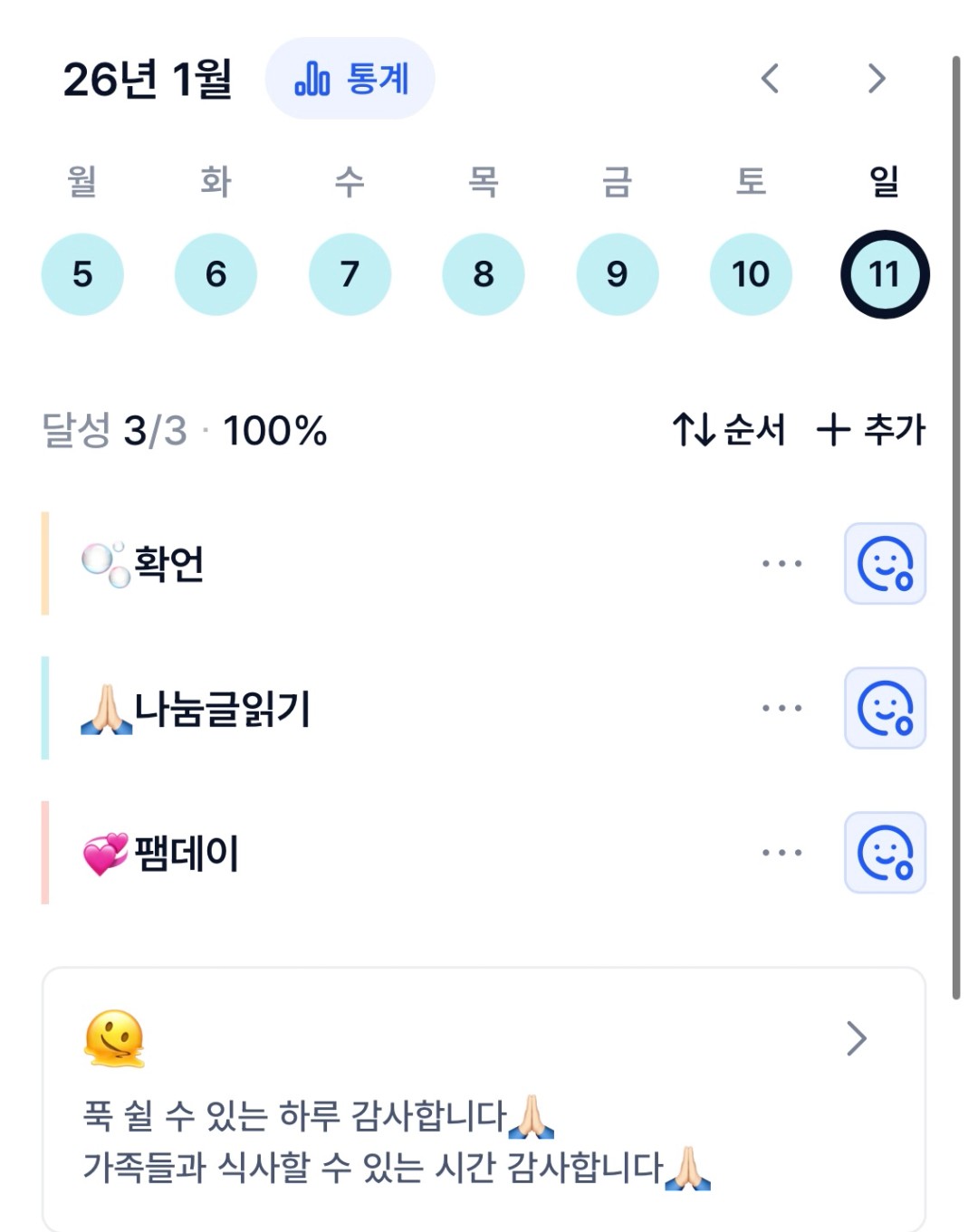The image size is (968, 1232).
Task: Go to the next week arrow
Action: [x=876, y=79]
